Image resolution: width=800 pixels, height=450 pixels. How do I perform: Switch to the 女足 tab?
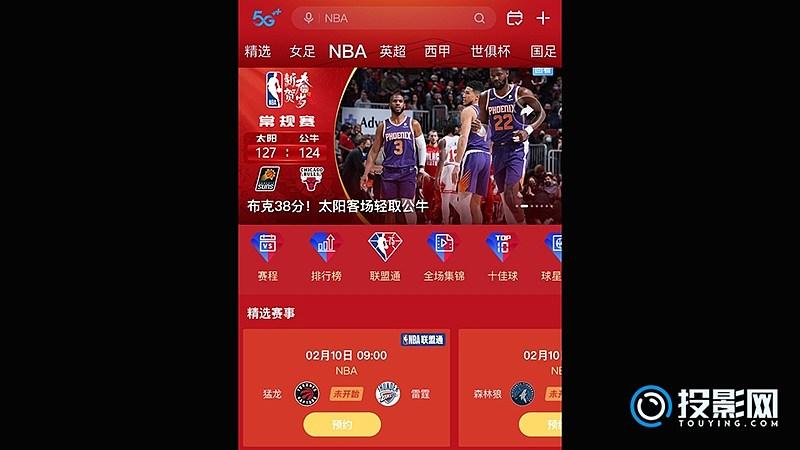[302, 51]
